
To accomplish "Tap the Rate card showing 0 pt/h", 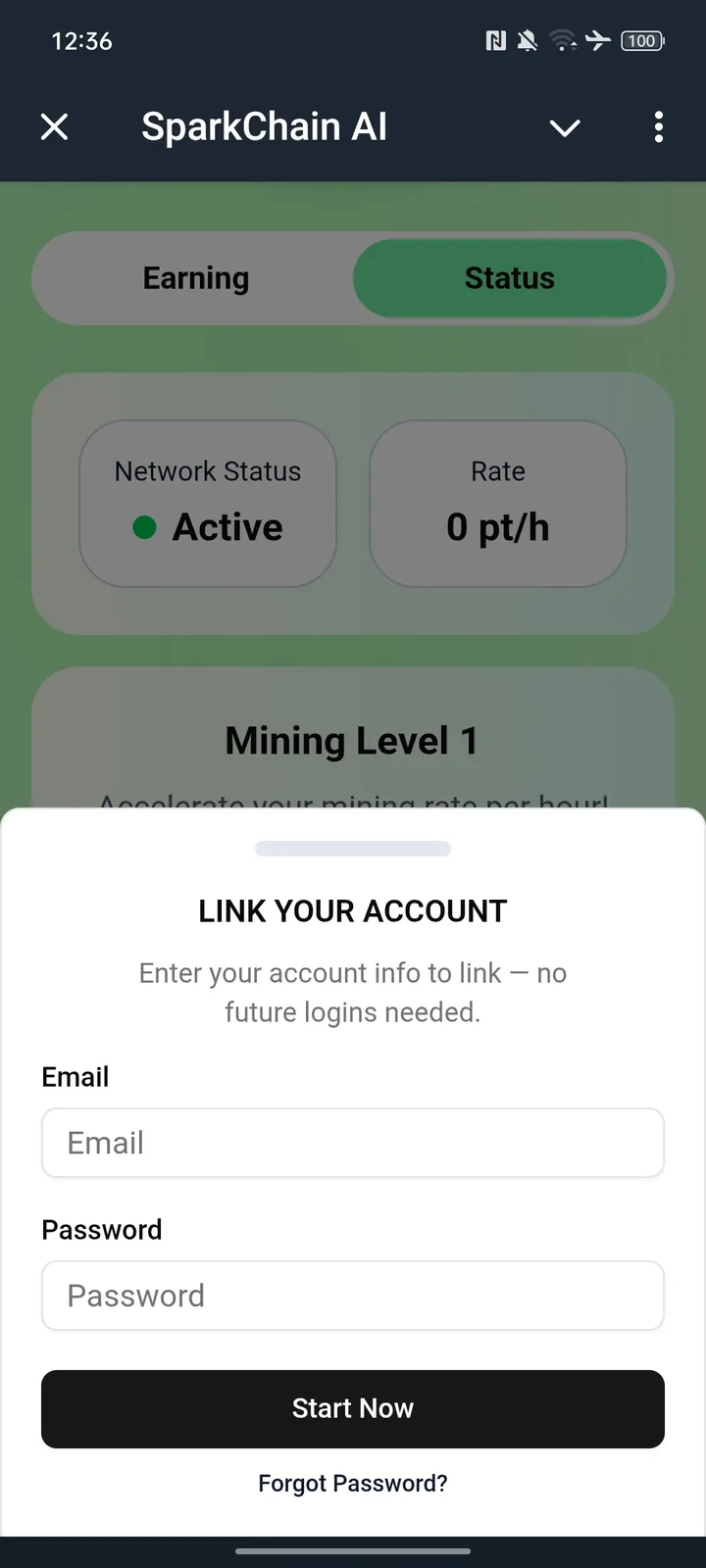I will click(x=497, y=502).
